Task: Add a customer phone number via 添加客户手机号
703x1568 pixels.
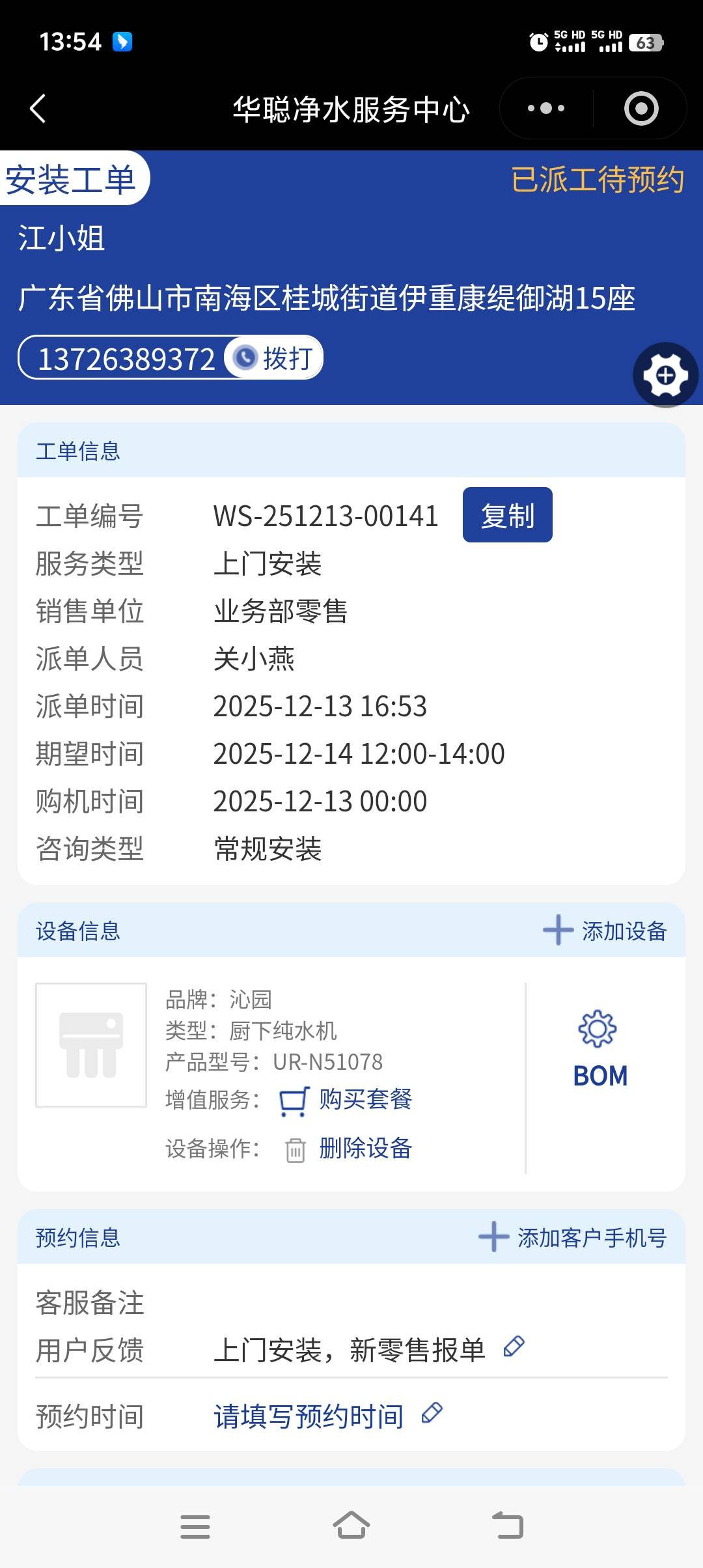Action: click(x=573, y=1237)
